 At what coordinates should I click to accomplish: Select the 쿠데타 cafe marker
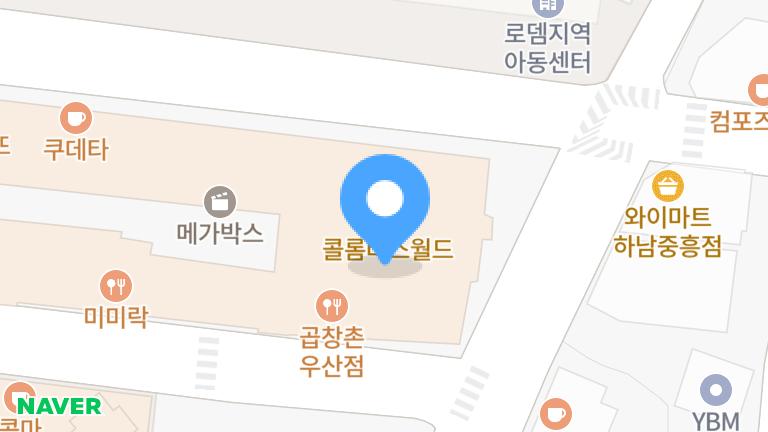75,118
